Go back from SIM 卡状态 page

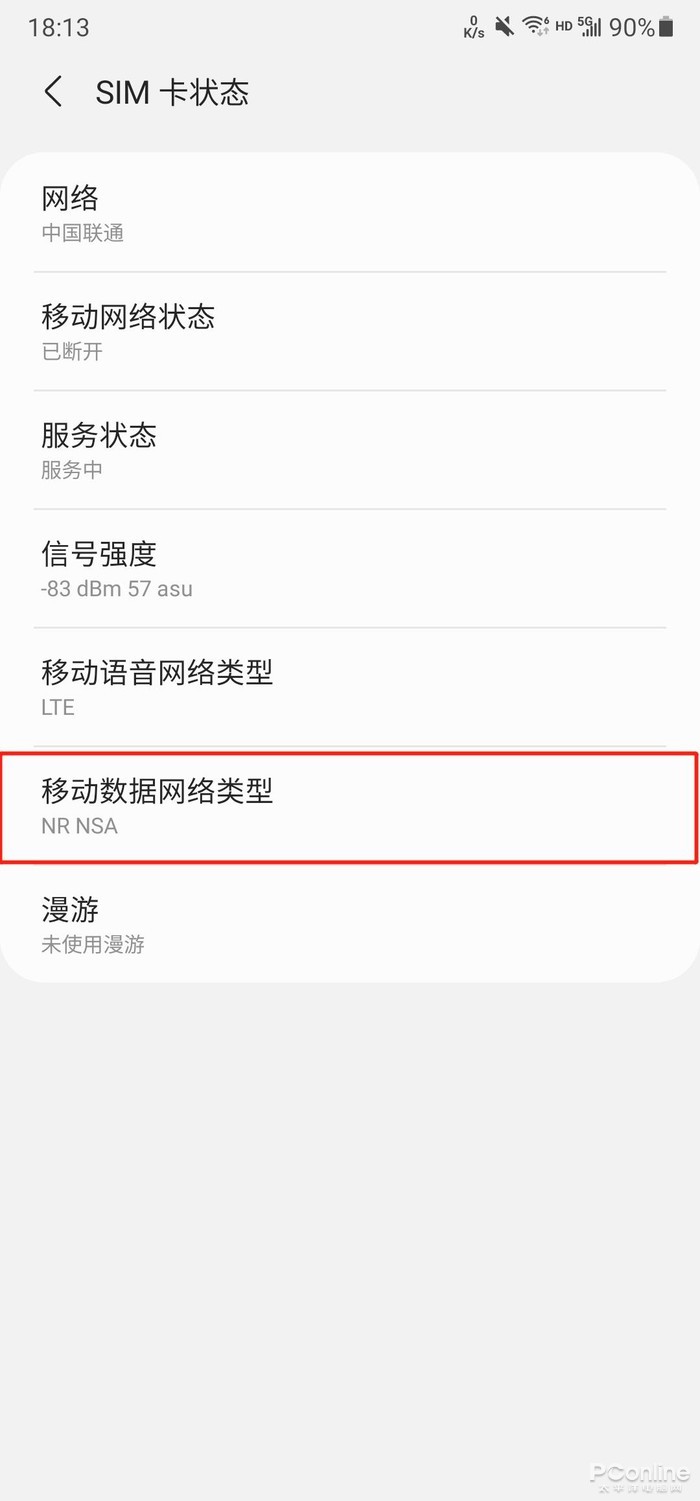[53, 92]
